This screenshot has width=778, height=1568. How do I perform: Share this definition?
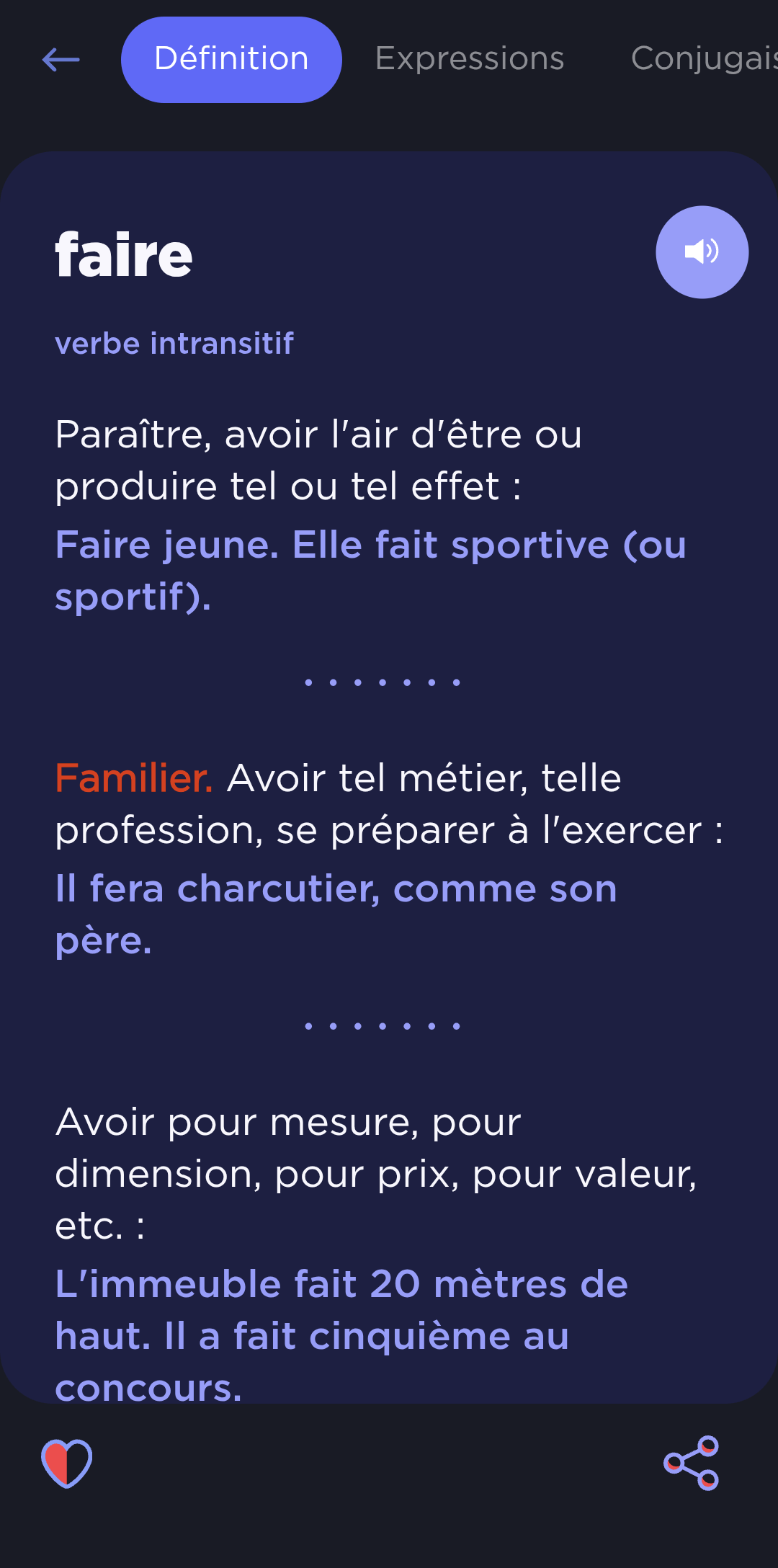692,1463
